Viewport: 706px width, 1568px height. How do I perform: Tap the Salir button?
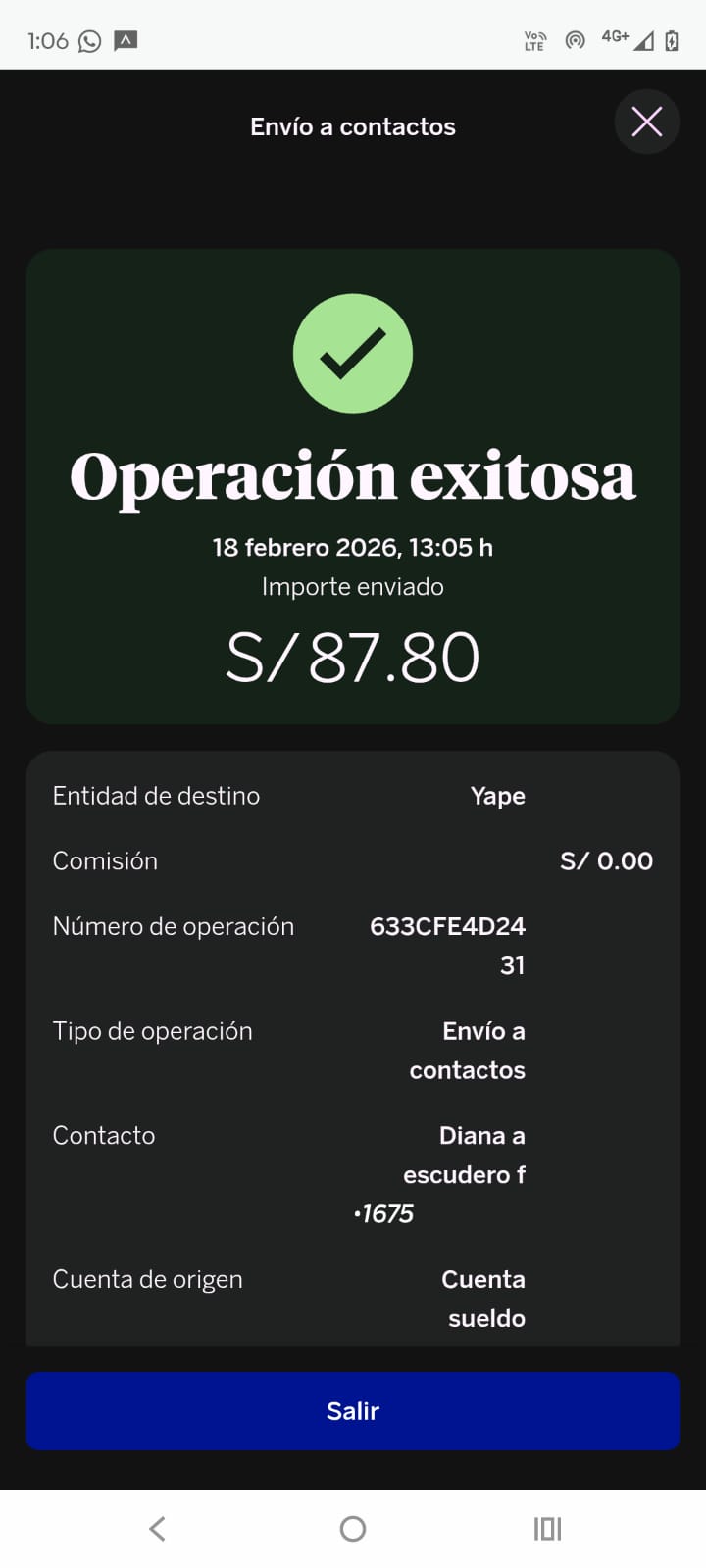pos(353,1410)
